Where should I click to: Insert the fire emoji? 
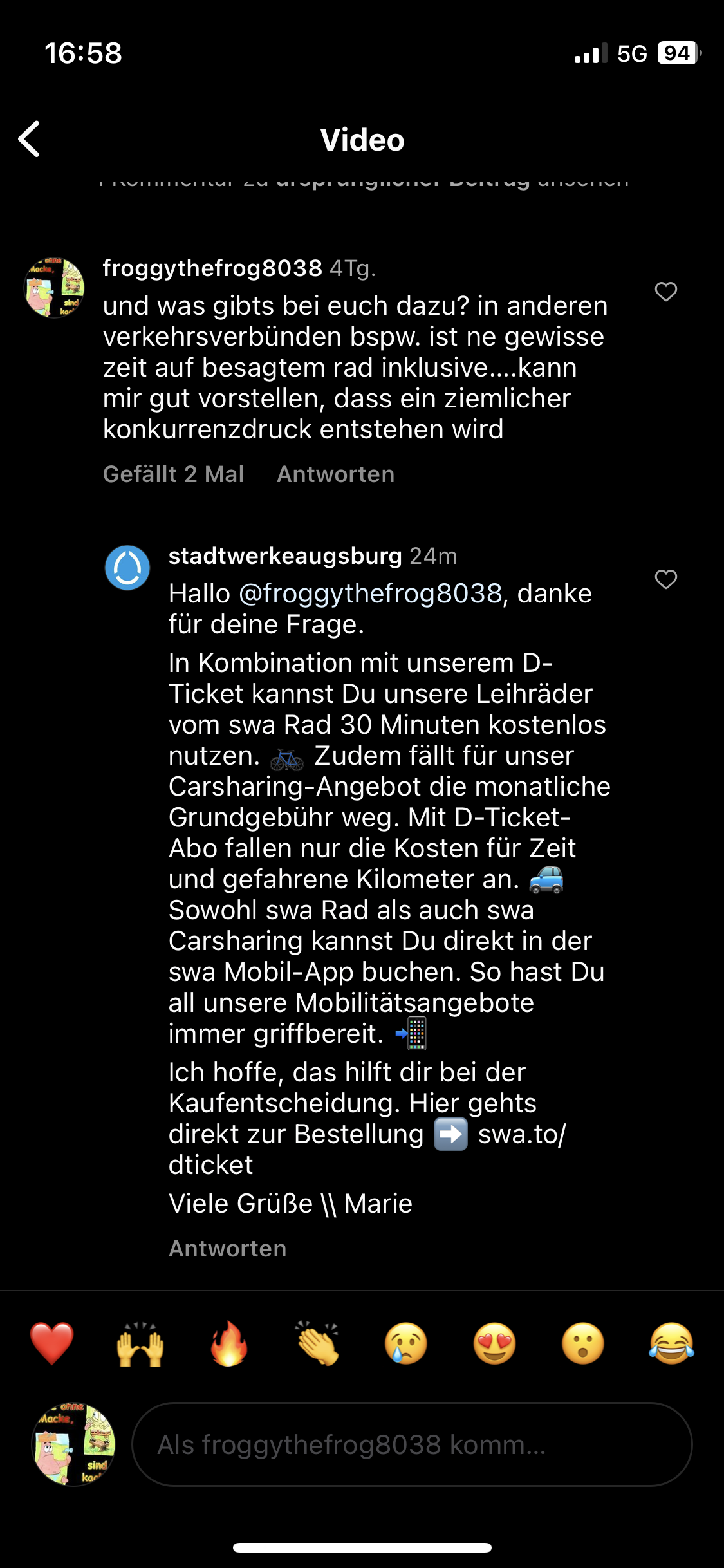point(228,1344)
